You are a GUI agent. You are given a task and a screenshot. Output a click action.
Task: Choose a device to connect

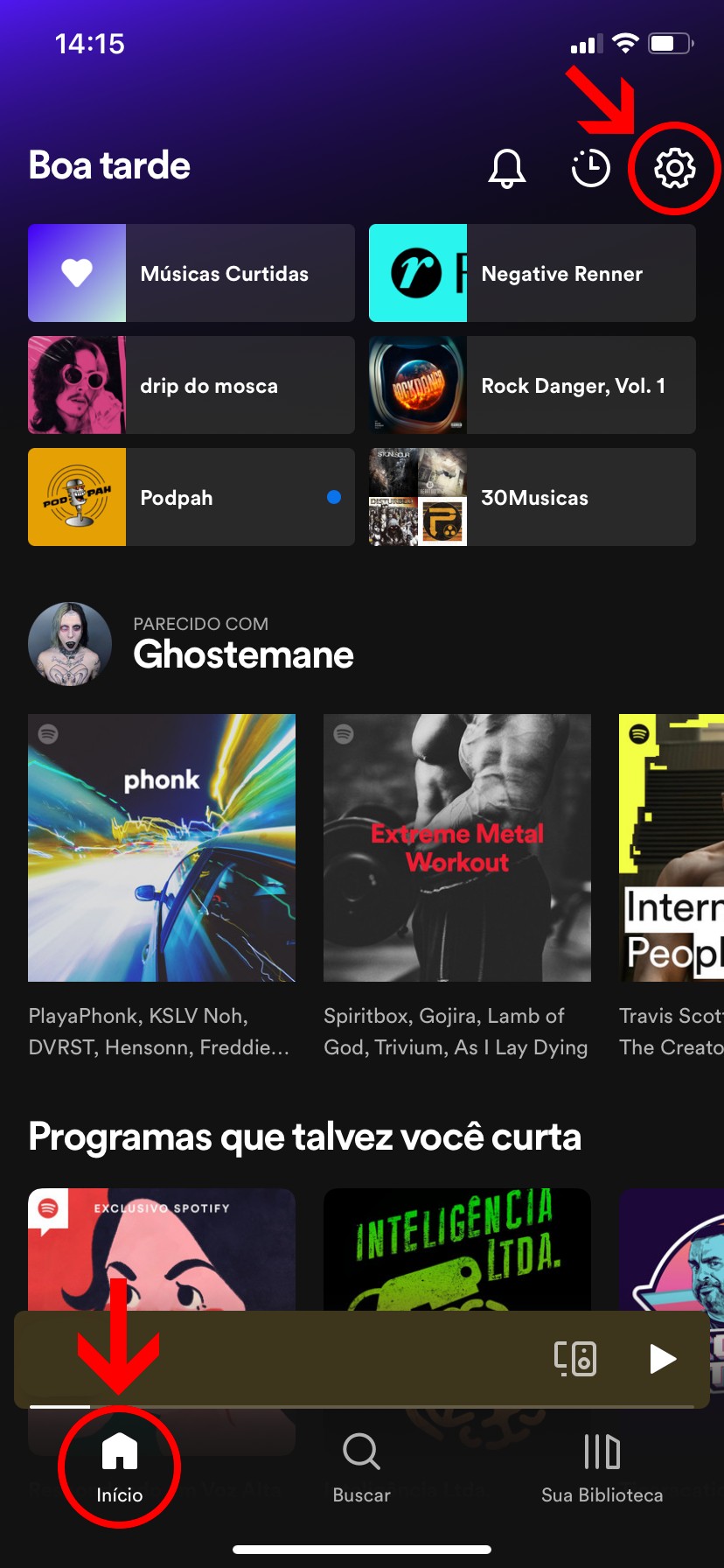coord(575,1358)
